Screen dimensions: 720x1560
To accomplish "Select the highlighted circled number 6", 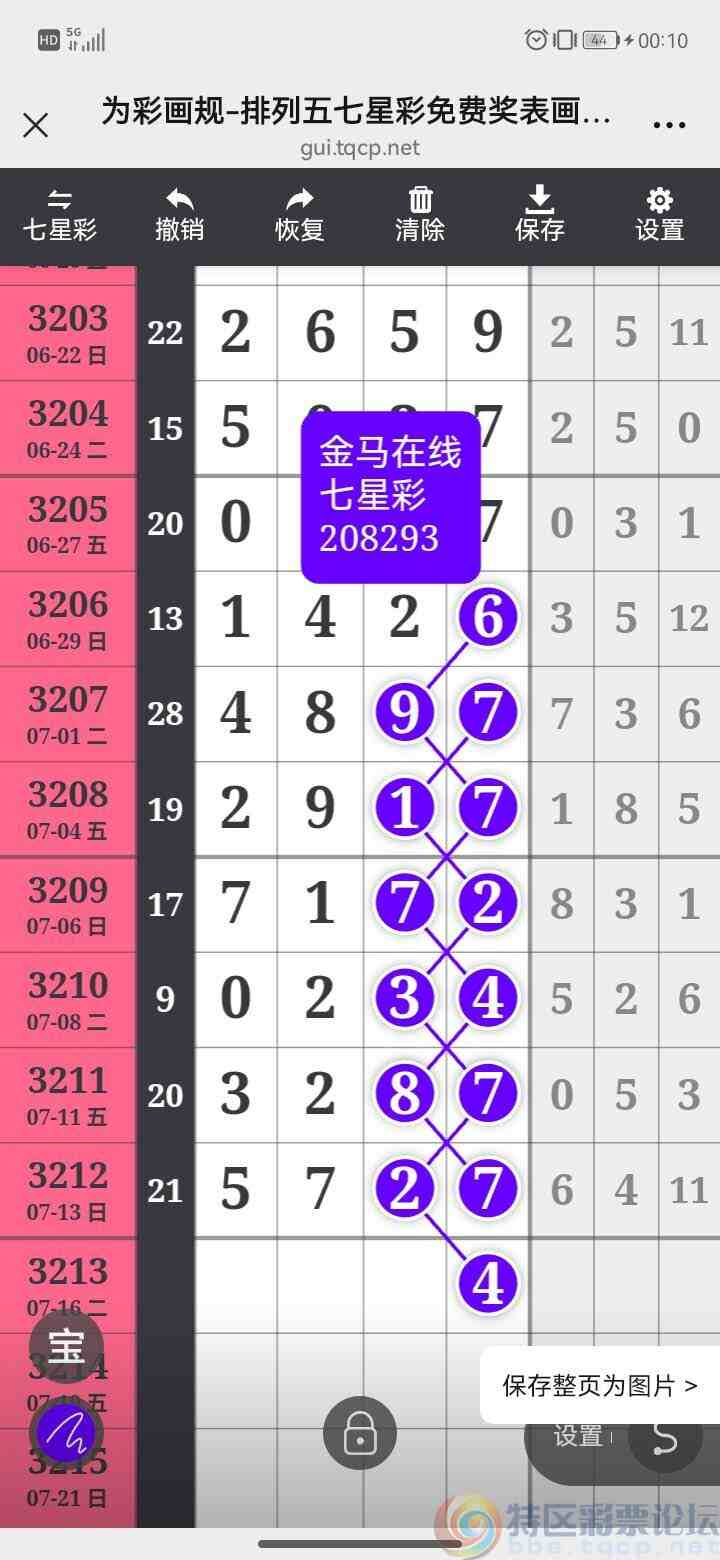I will click(487, 617).
